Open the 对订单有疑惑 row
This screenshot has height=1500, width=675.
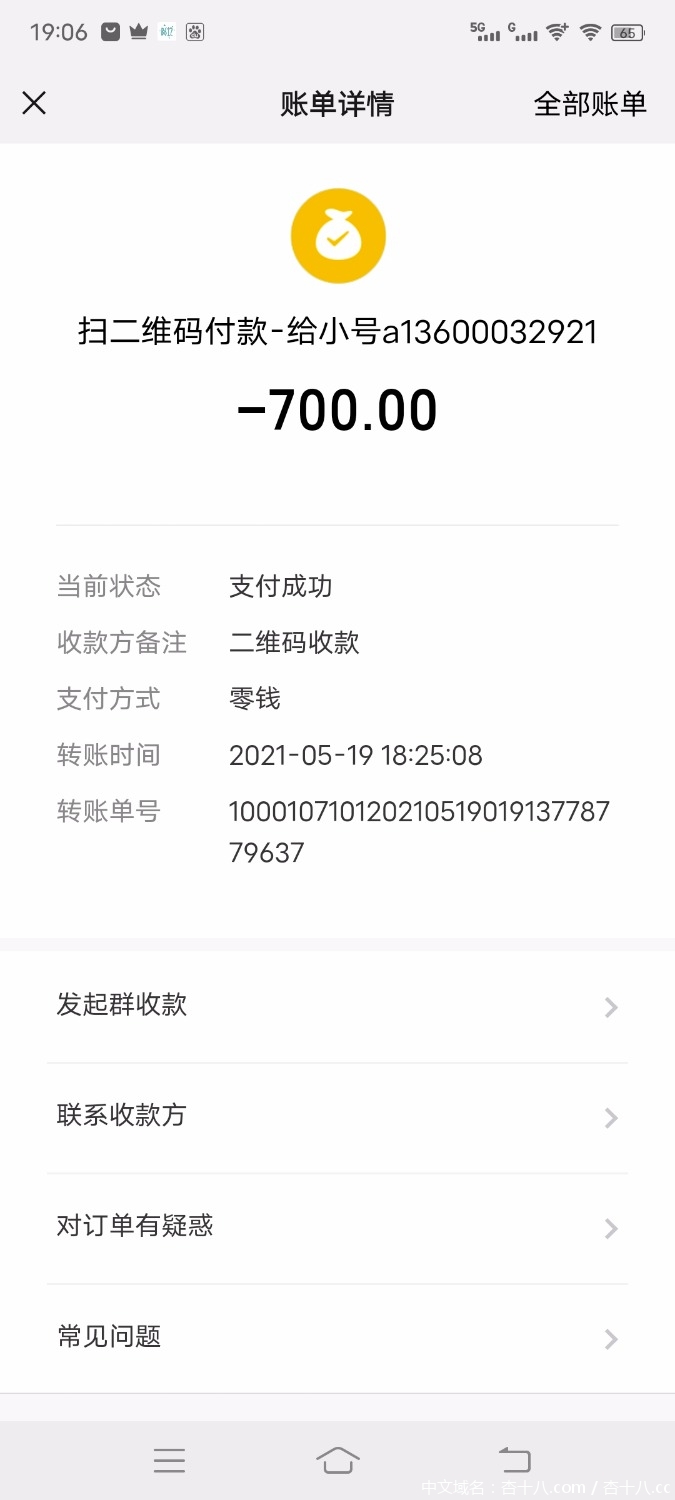coord(337,1227)
